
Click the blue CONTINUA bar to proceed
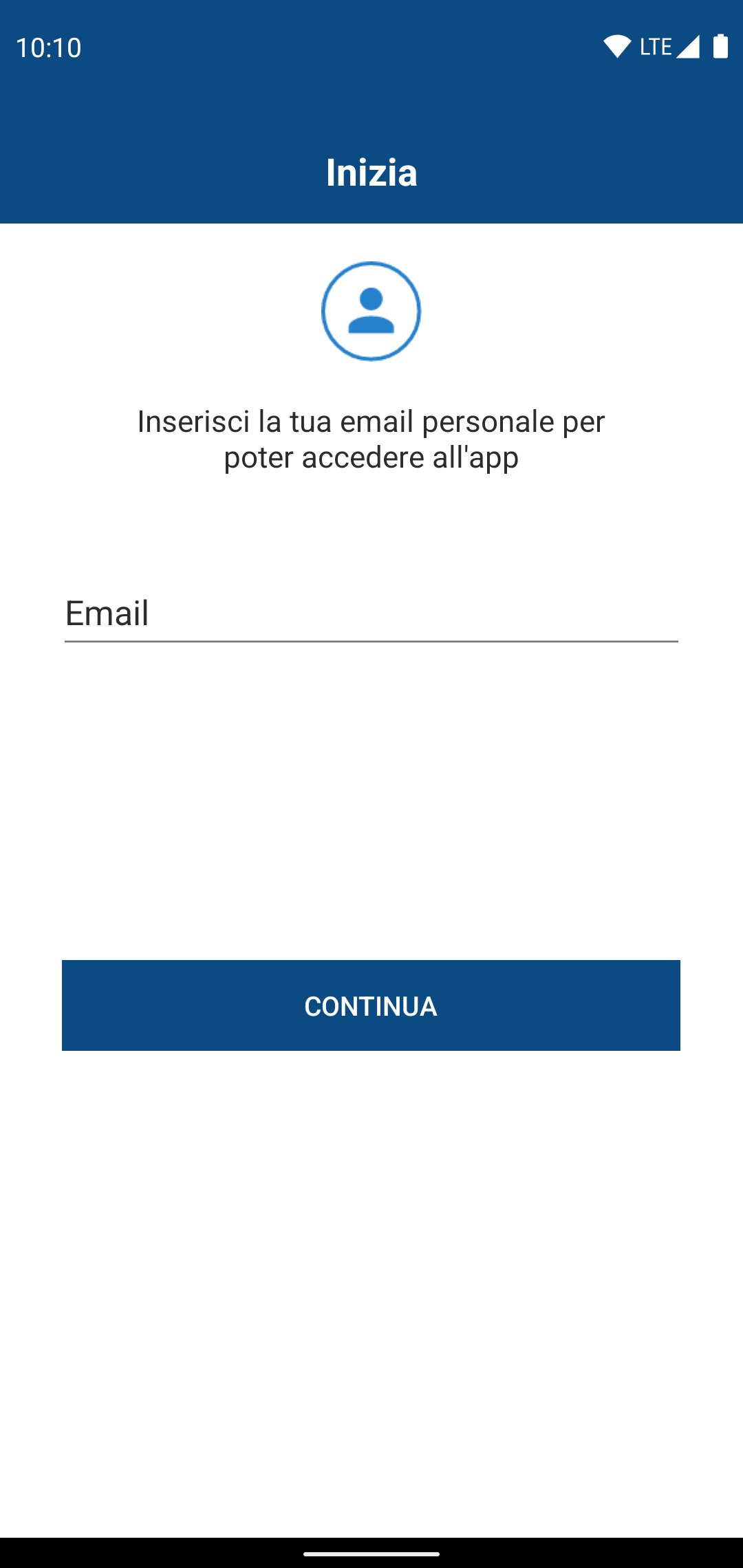coord(371,1005)
